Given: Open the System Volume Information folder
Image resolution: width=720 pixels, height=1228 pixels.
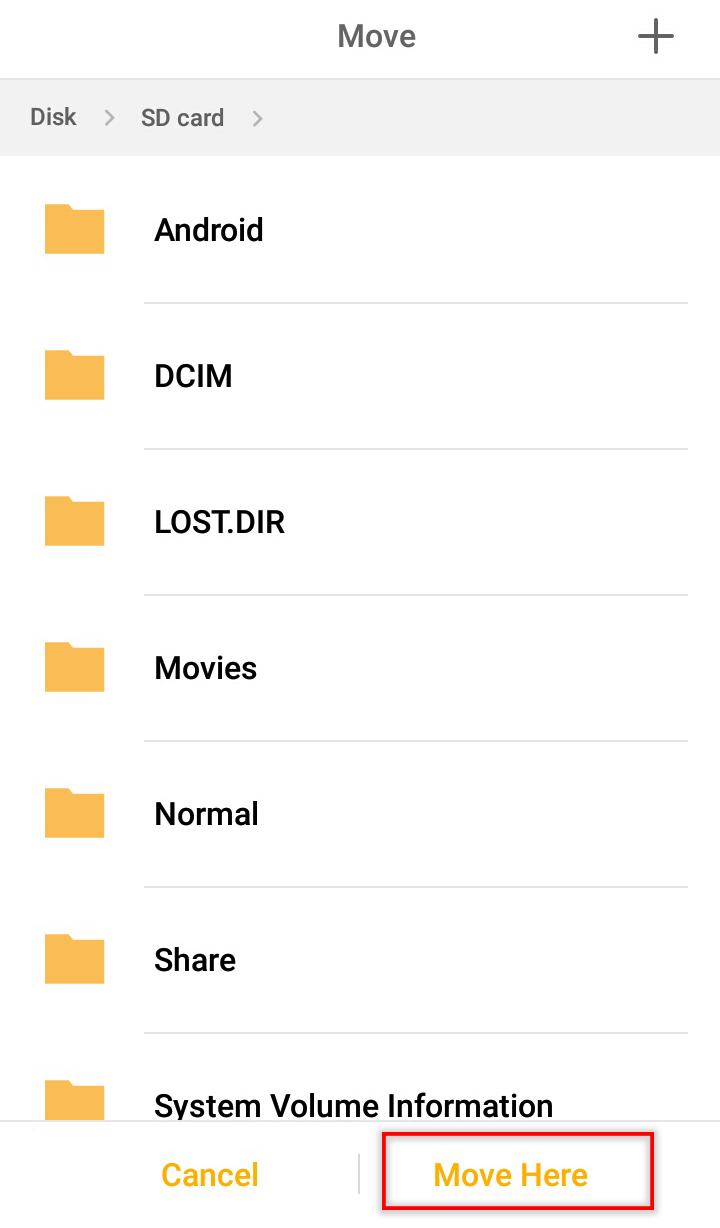Looking at the screenshot, I should [x=353, y=1104].
